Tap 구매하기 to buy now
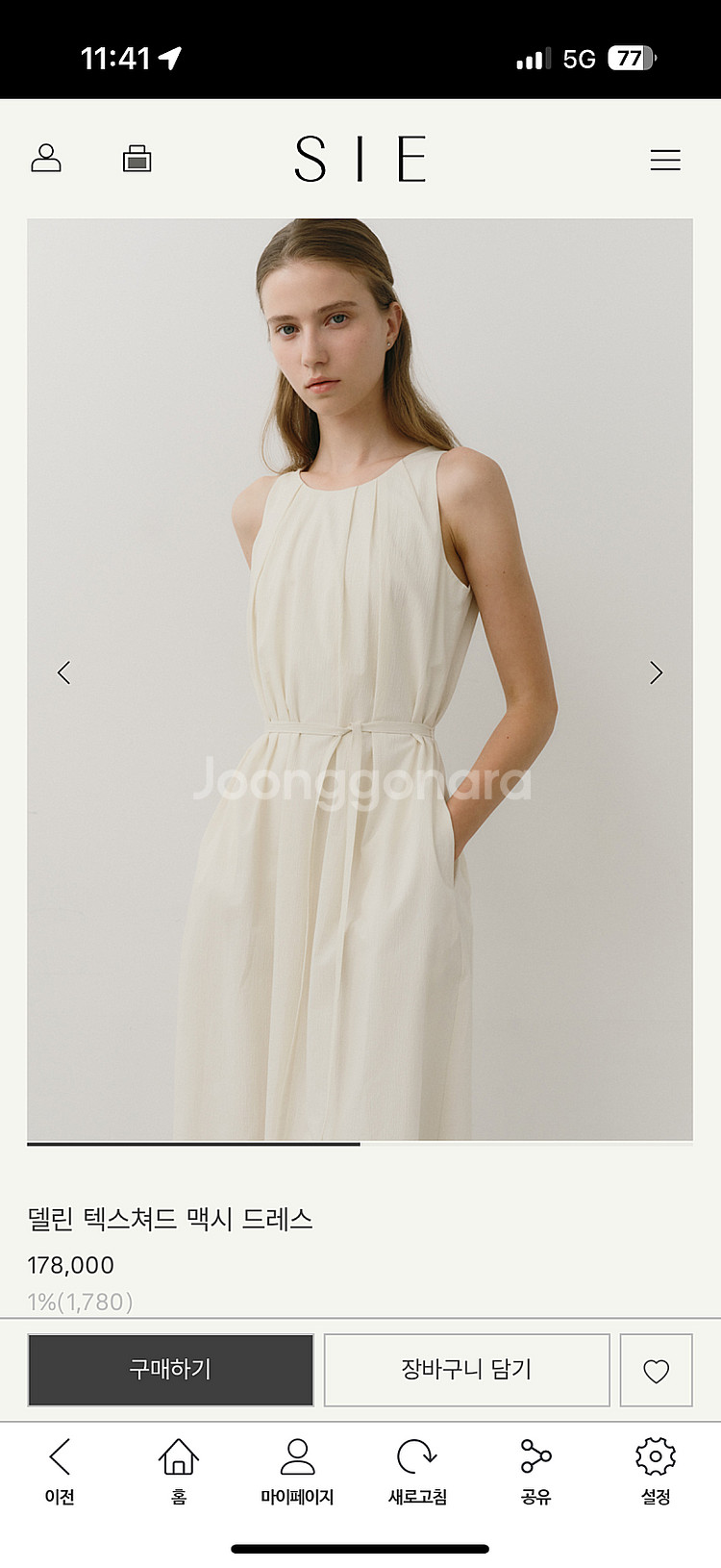 coord(171,1369)
